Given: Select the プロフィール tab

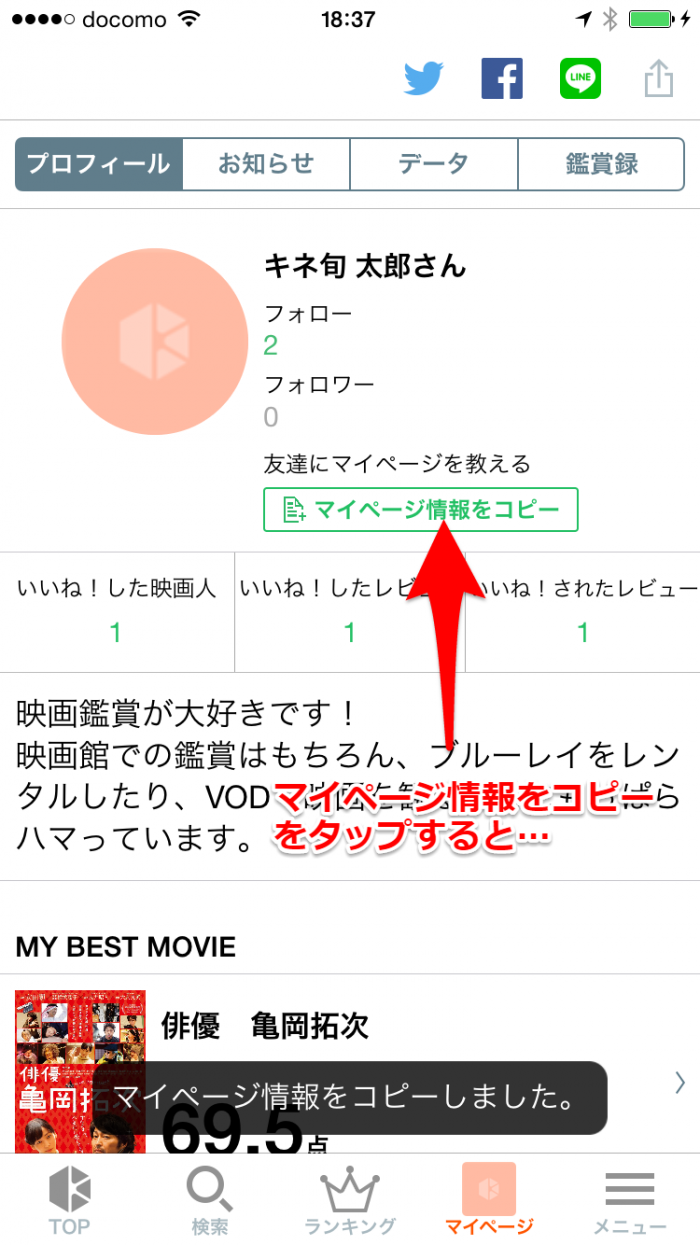Looking at the screenshot, I should 99,164.
